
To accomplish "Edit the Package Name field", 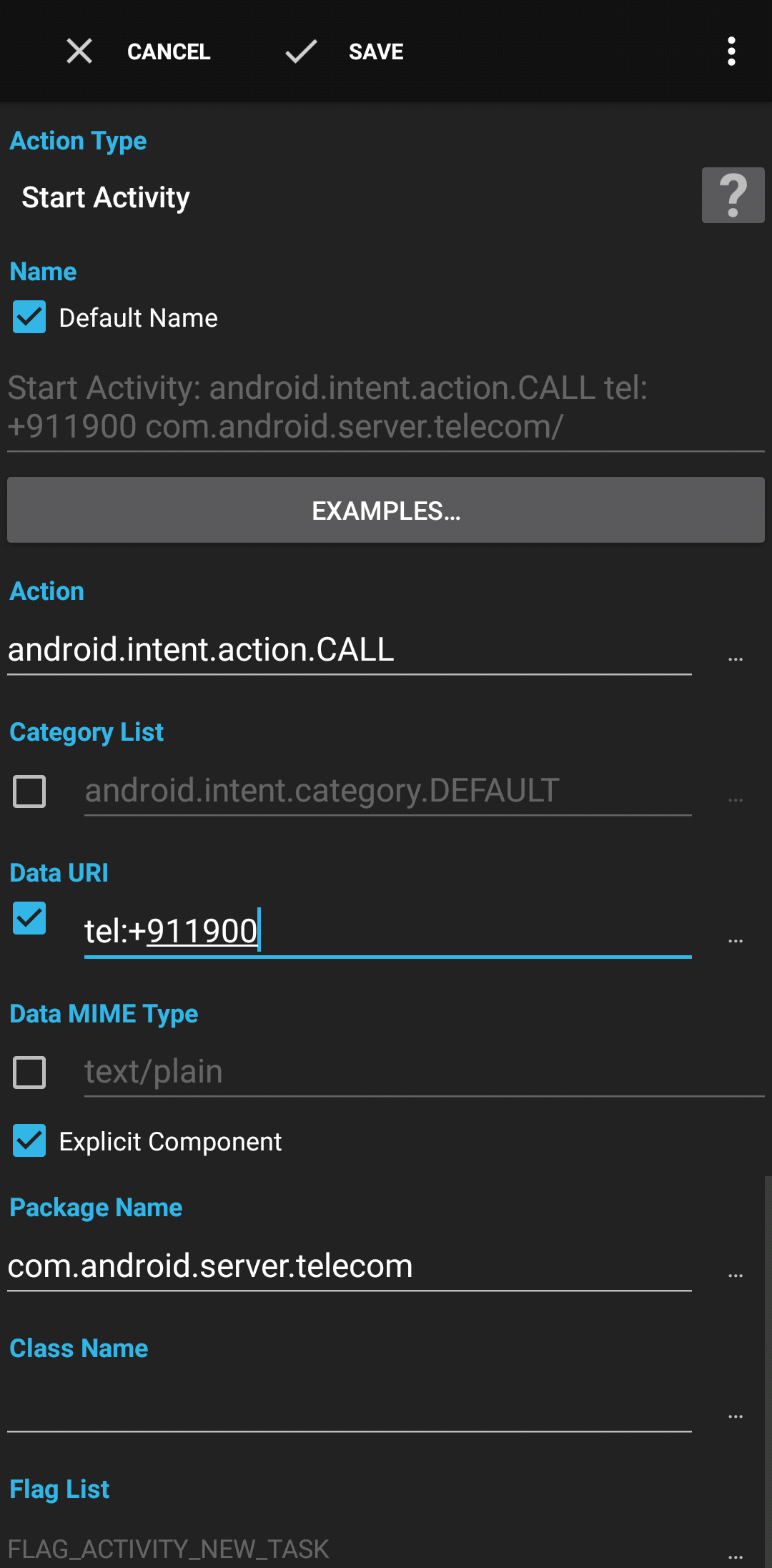I will coord(349,1266).
